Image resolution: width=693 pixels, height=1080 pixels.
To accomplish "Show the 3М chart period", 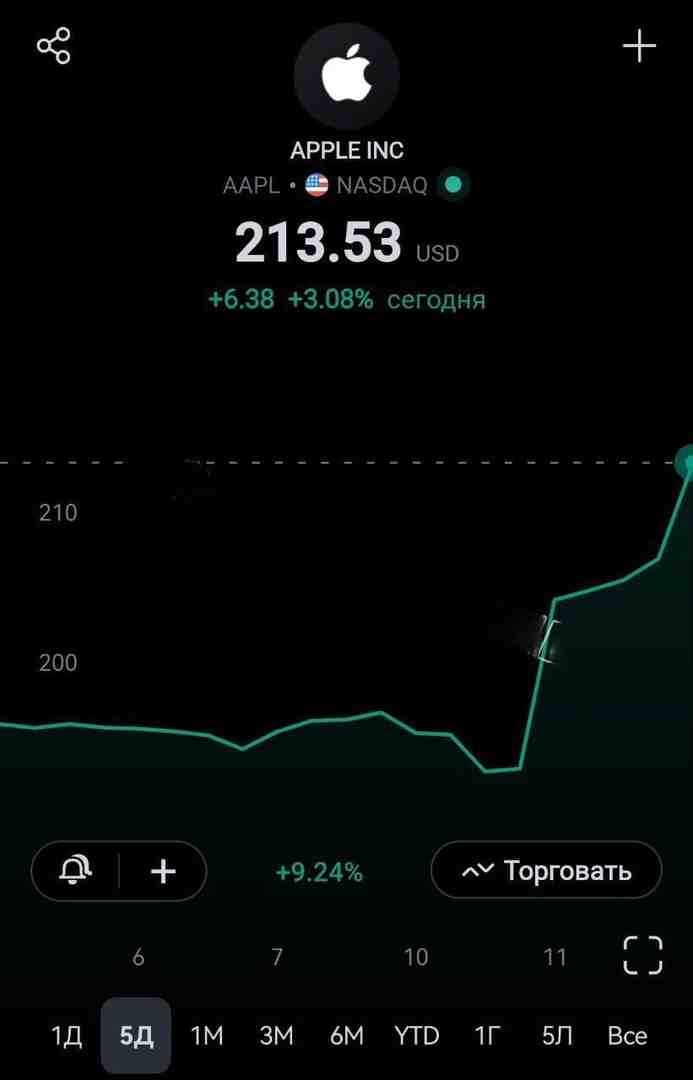I will tap(276, 1036).
